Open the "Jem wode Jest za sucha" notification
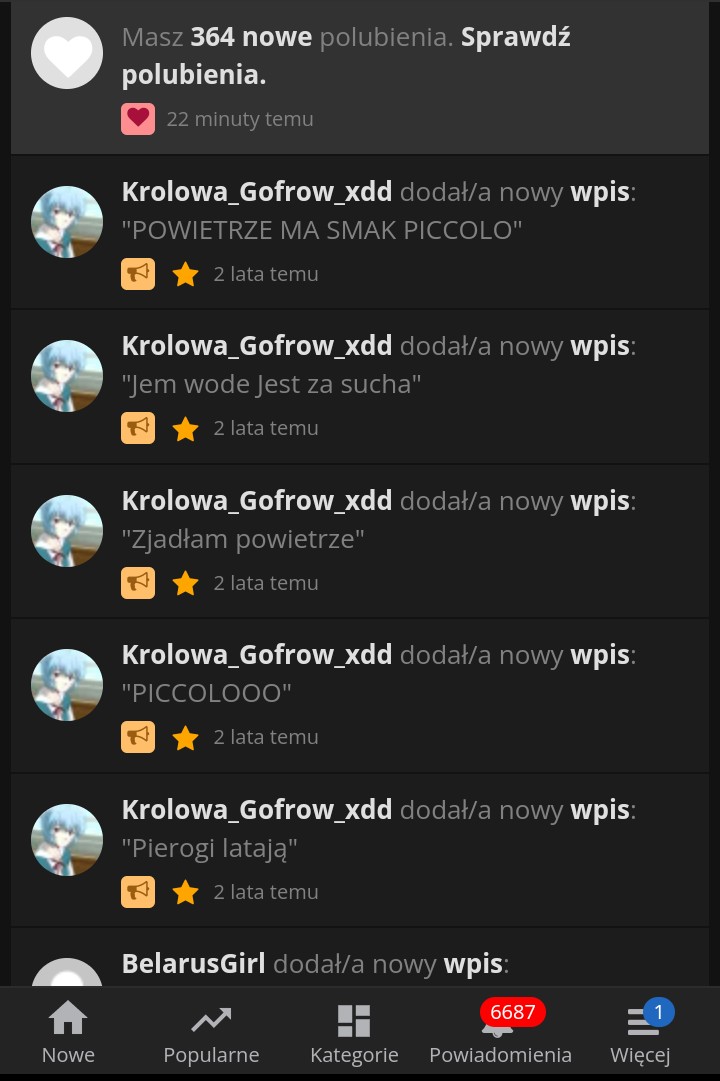 click(359, 387)
